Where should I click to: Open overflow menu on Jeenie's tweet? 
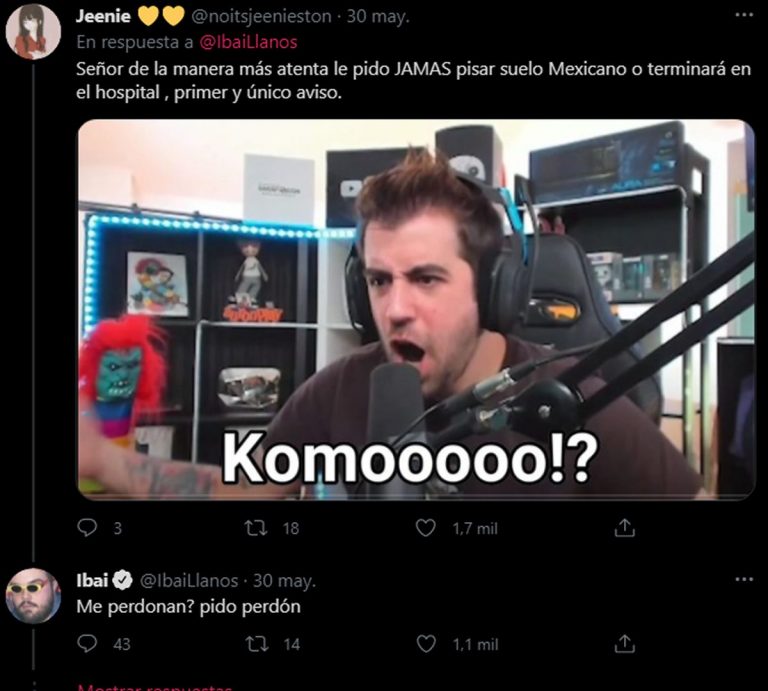click(743, 16)
